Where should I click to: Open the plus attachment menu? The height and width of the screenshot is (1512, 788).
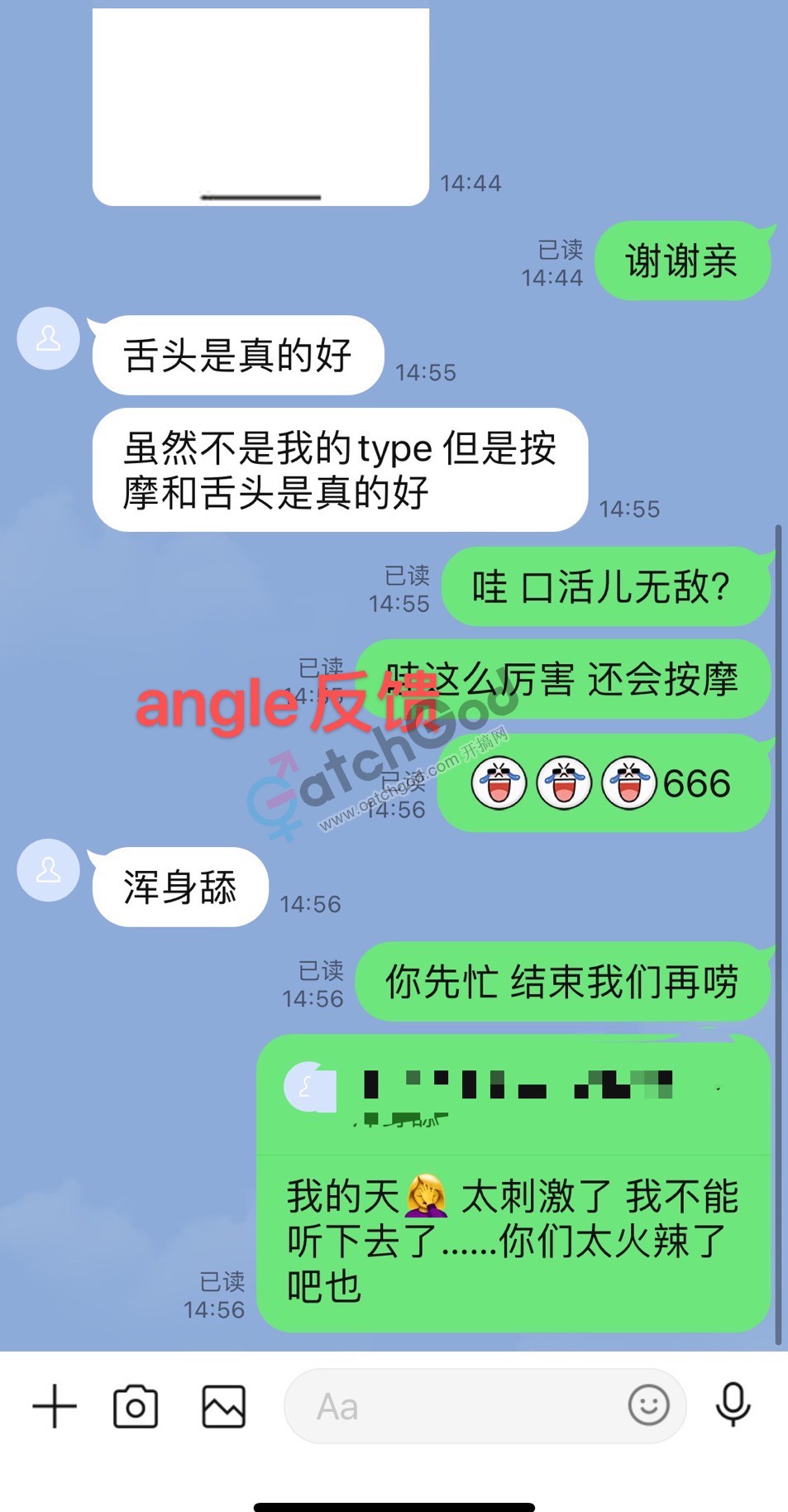pyautogui.click(x=55, y=1405)
